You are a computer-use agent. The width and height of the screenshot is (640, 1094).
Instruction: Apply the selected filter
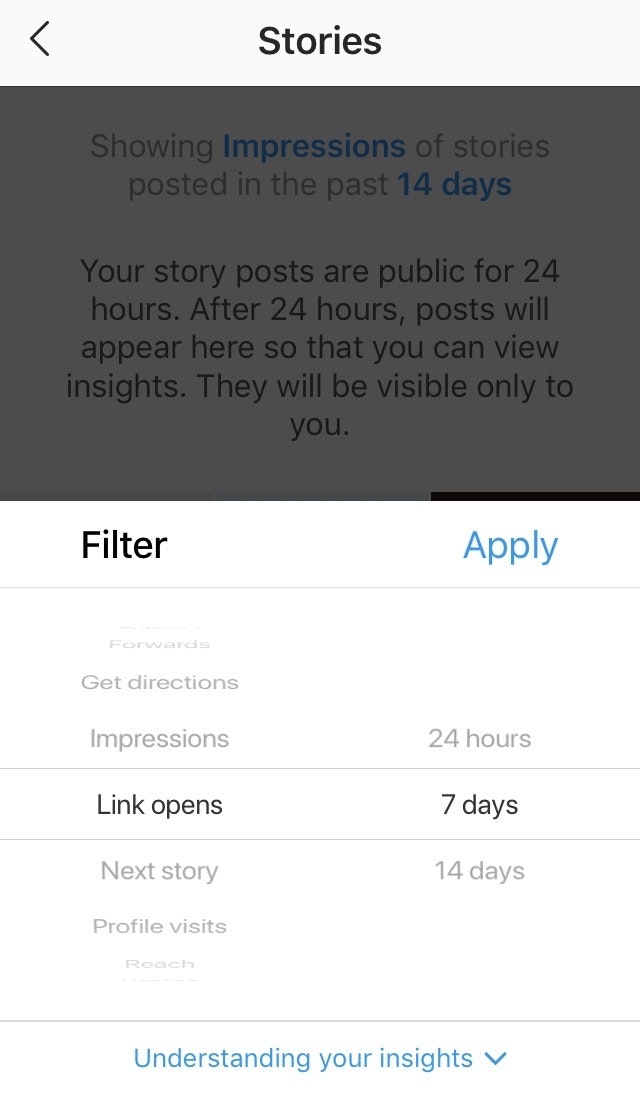pyautogui.click(x=510, y=546)
